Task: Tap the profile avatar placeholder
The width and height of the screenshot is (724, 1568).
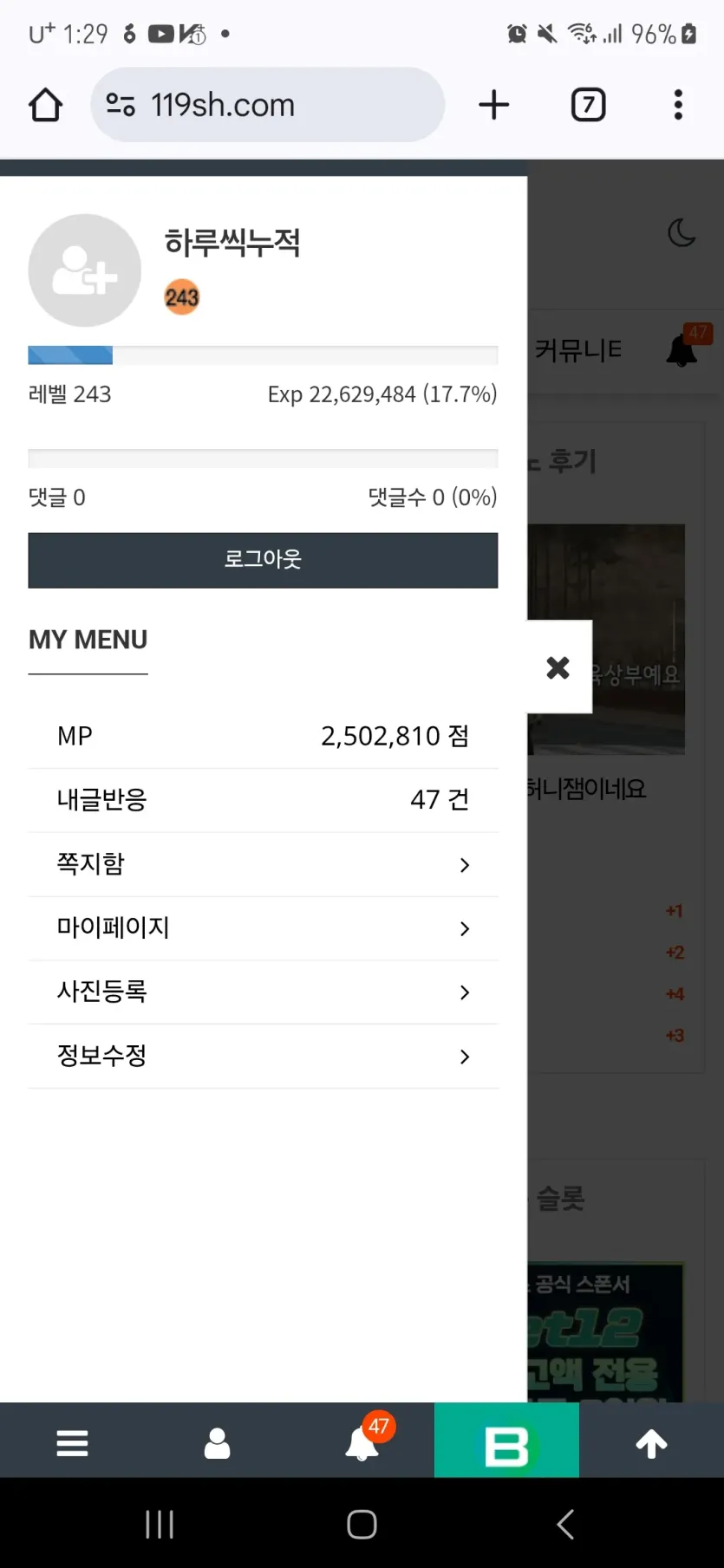Action: (x=85, y=270)
